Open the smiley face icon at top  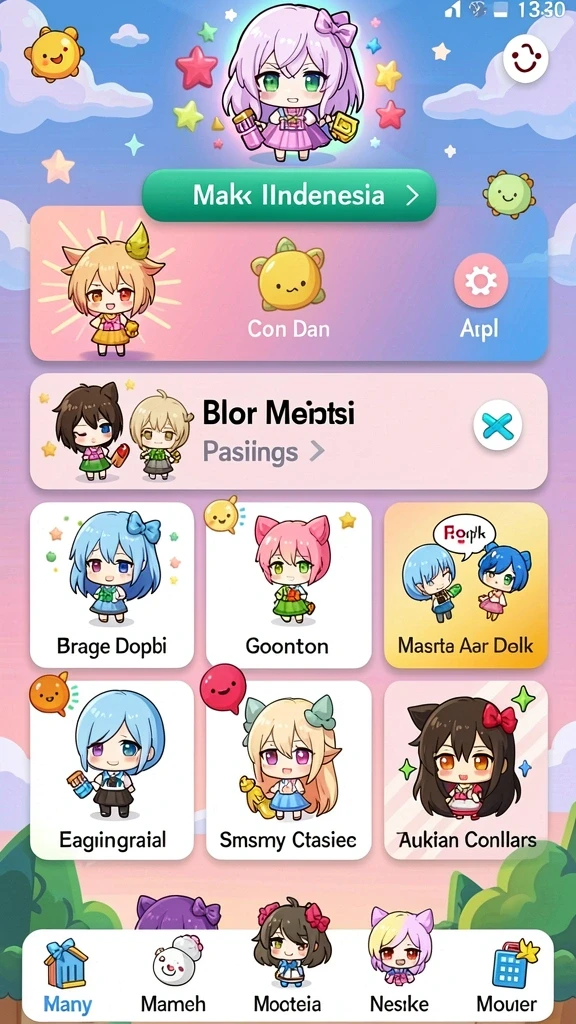[526, 60]
